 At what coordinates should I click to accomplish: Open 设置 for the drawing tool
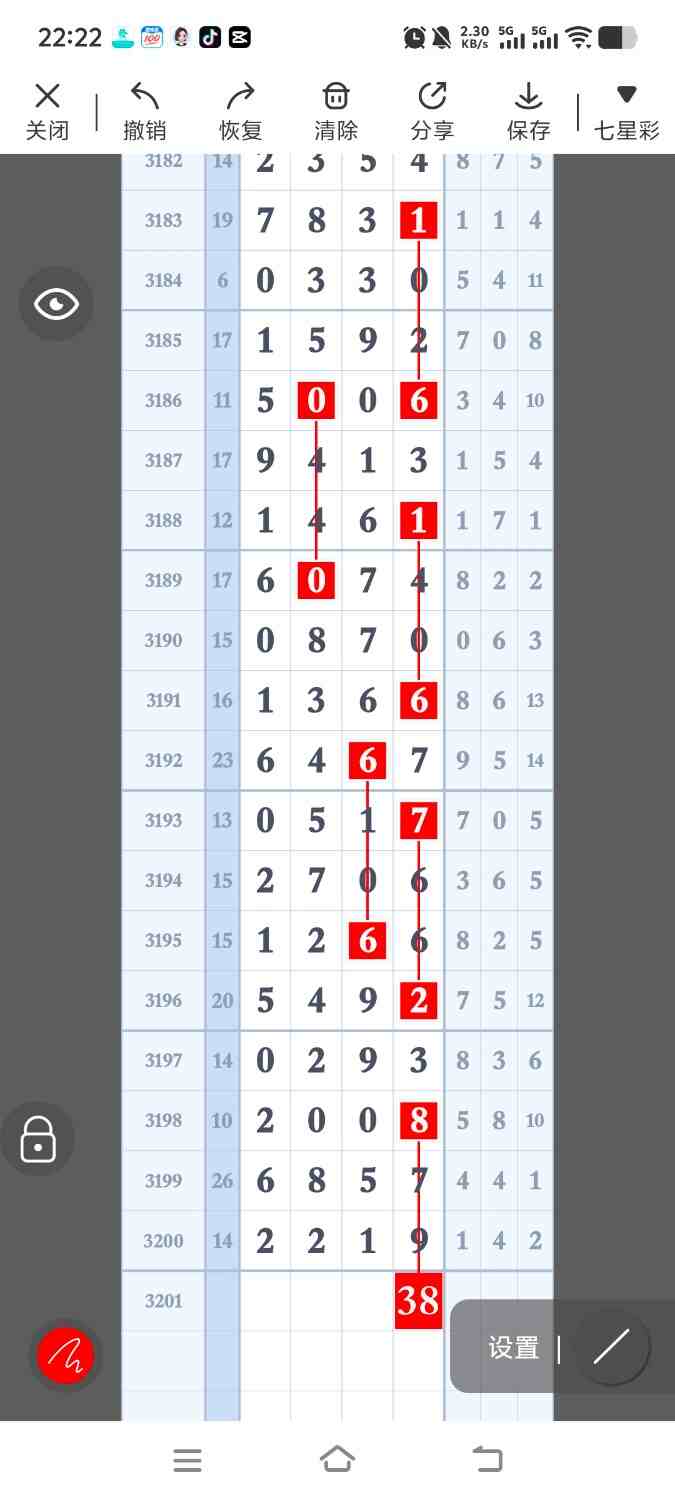[513, 1348]
